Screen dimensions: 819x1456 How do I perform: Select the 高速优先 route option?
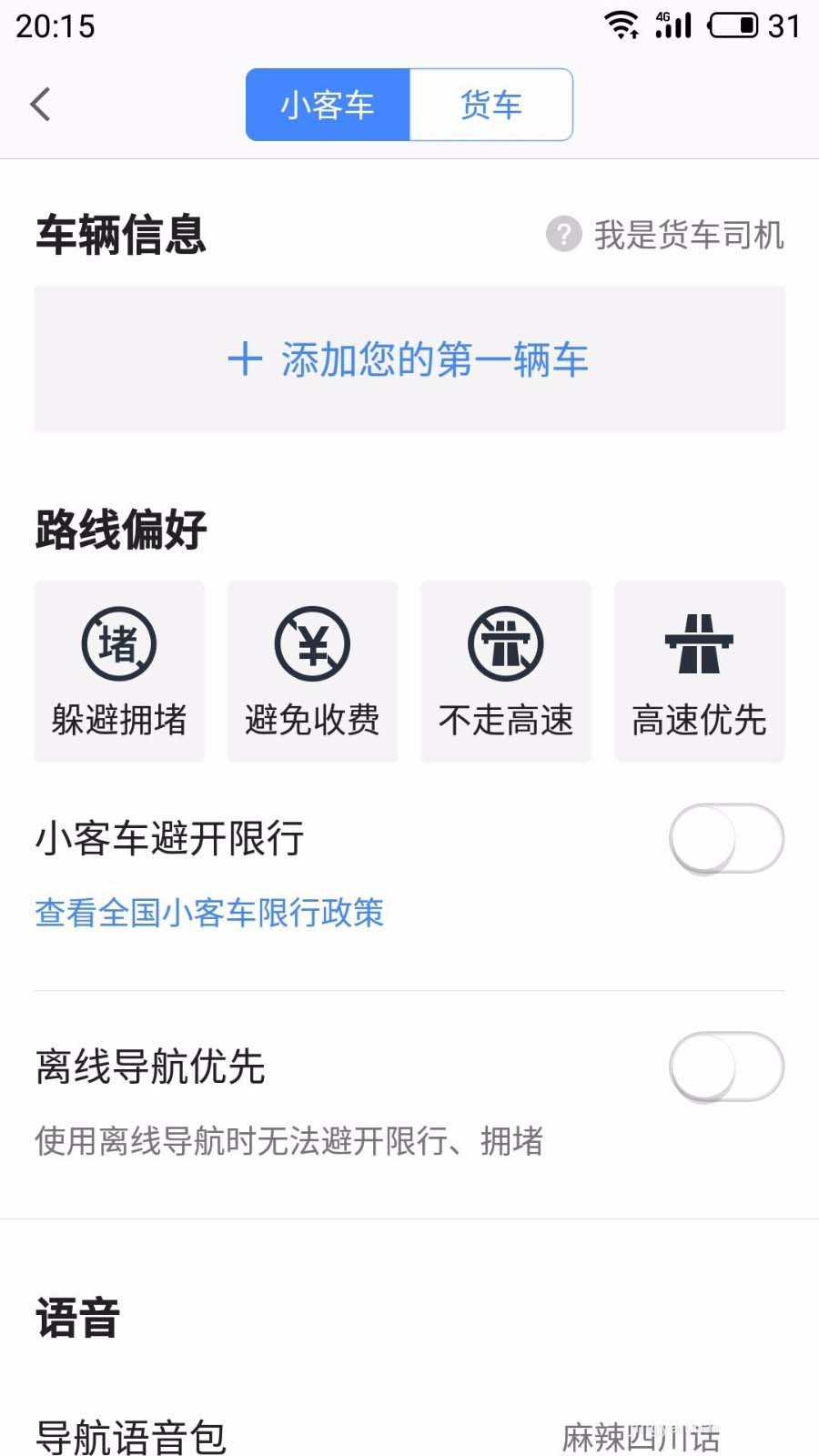(x=699, y=672)
